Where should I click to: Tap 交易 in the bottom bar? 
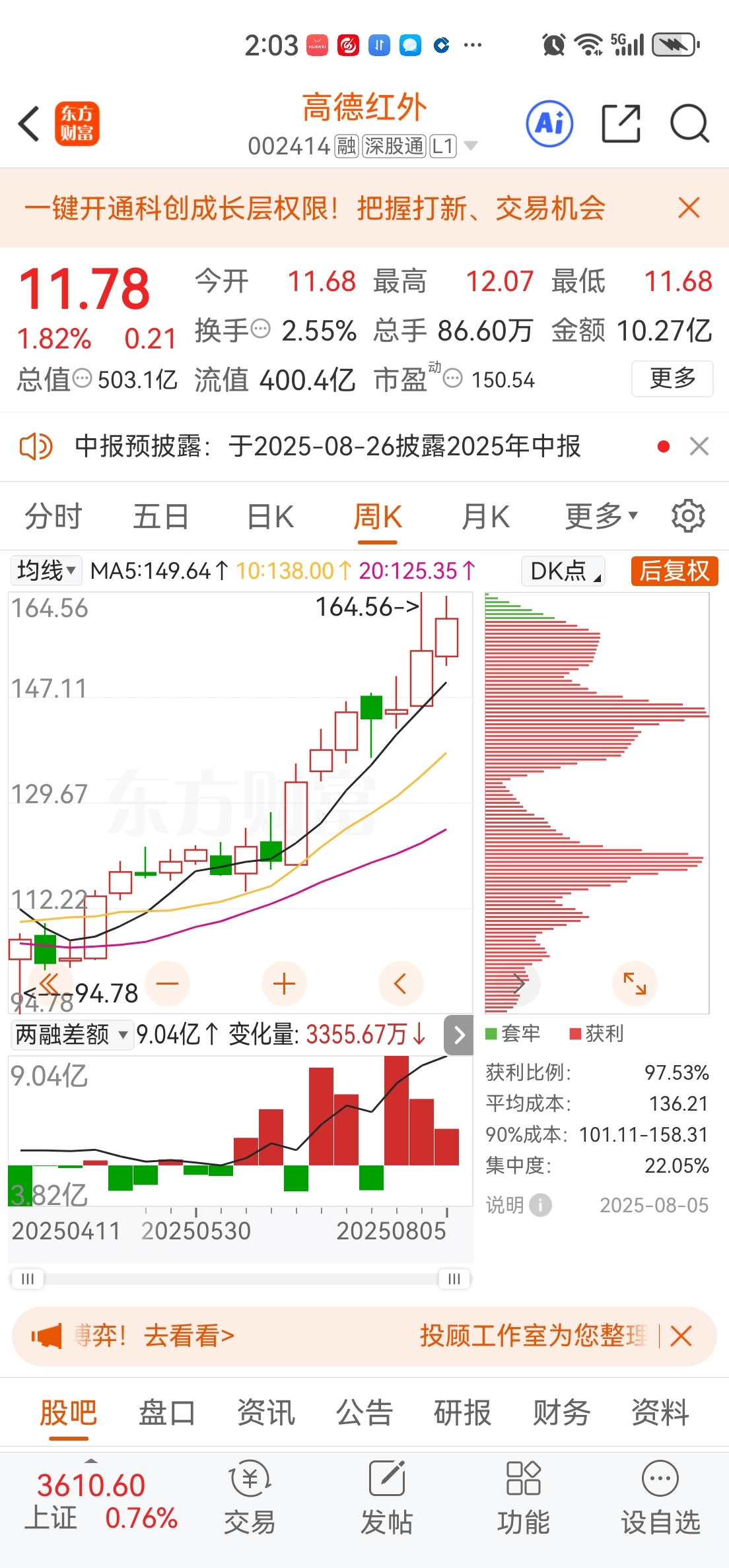(250, 1497)
